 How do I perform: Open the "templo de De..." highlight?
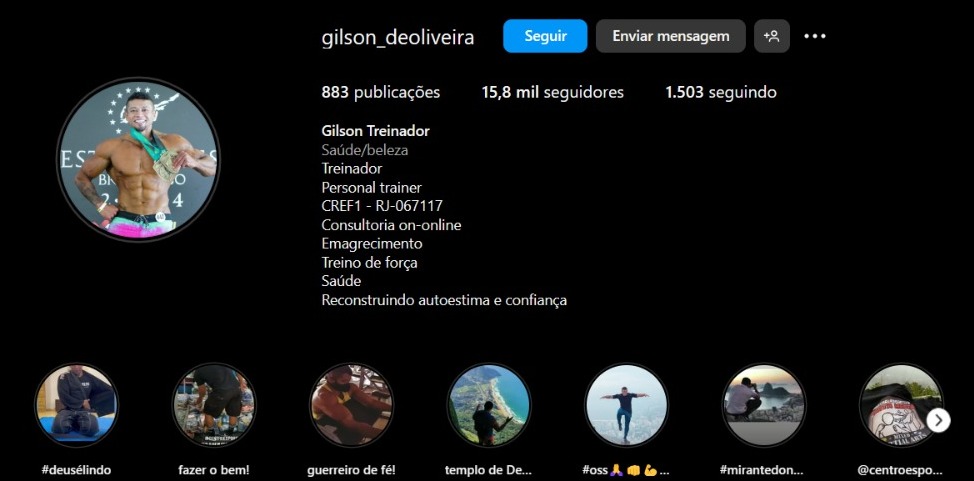488,405
